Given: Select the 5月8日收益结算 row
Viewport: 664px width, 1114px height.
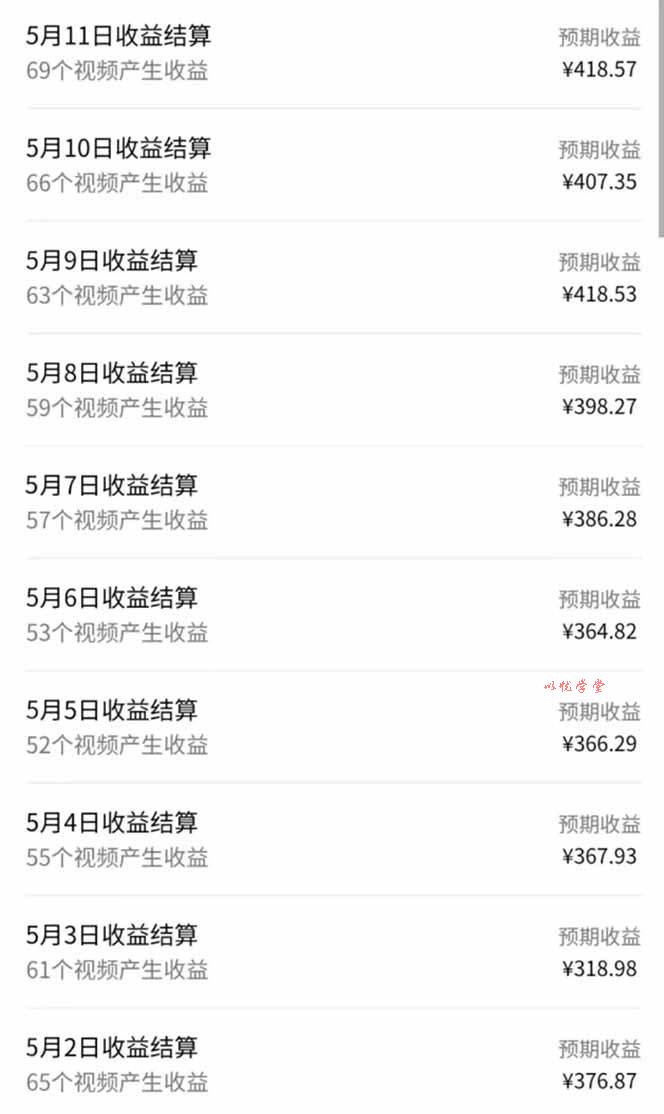Looking at the screenshot, I should click(332, 389).
